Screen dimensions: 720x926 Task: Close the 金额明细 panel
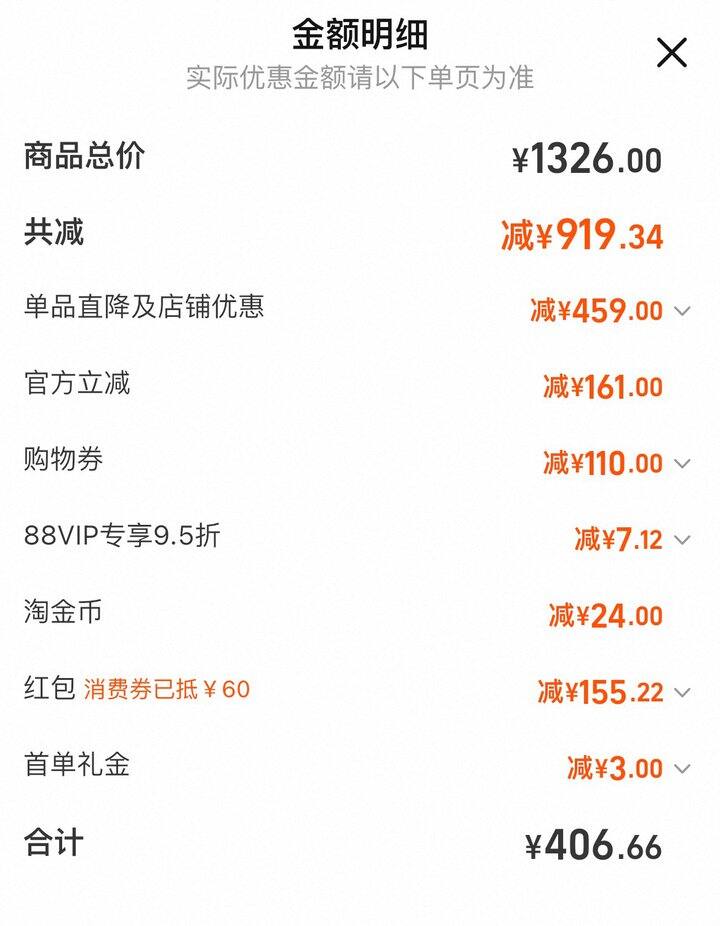[x=672, y=52]
